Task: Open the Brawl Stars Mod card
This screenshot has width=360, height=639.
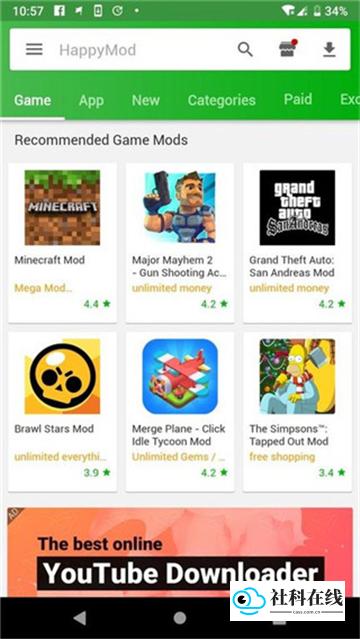Action: (x=62, y=412)
